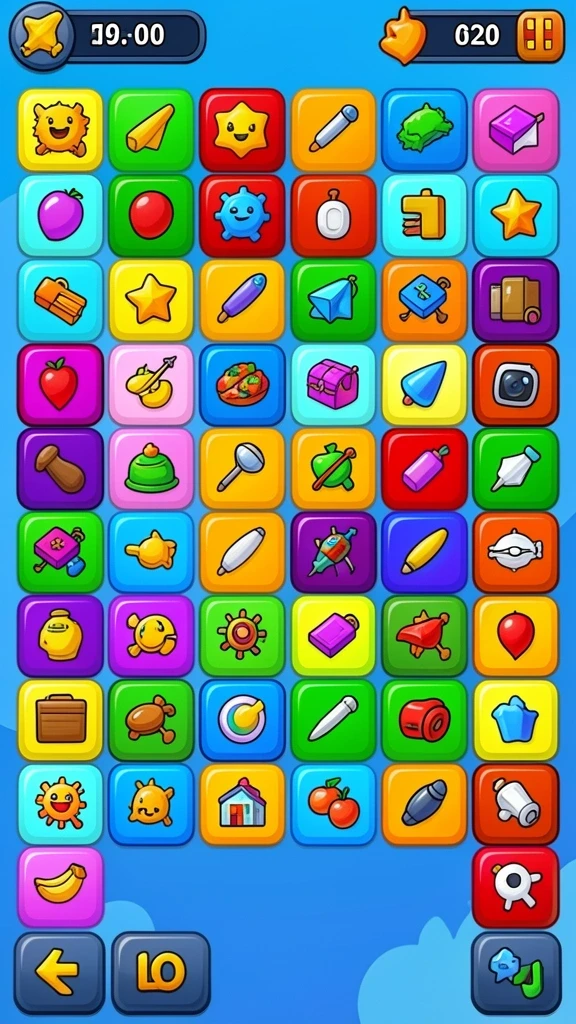Choose the red balloon tile
The image size is (576, 1024).
tap(515, 636)
